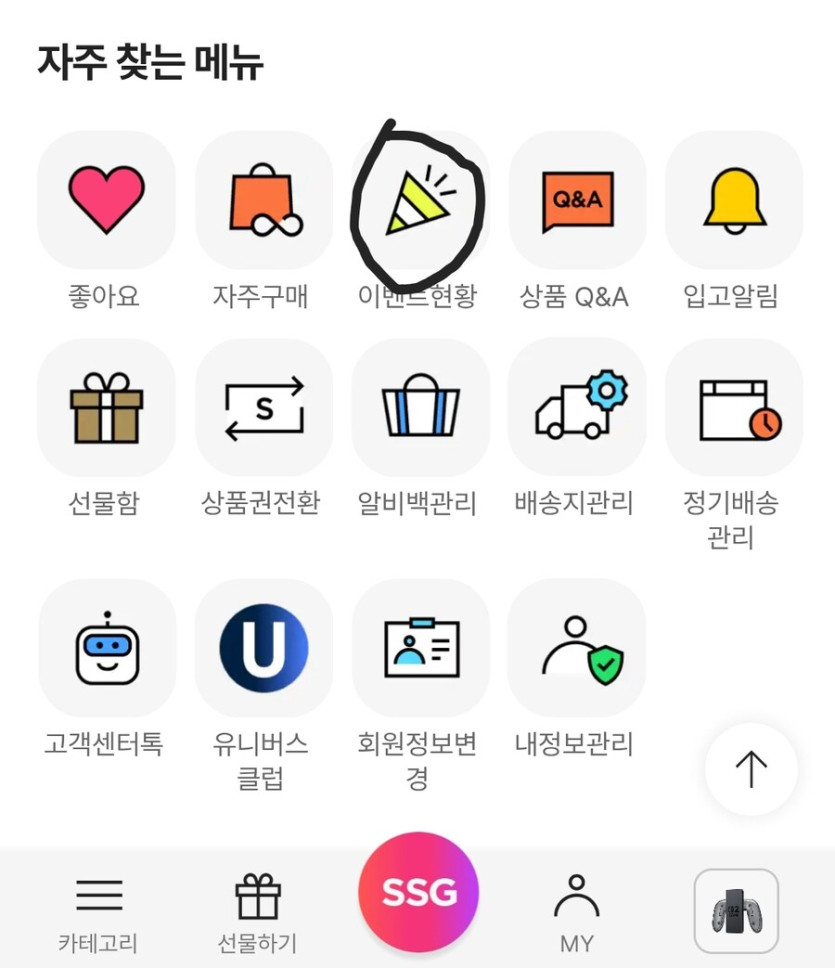Open the 카테고리 menu in bottom bar
Viewport: 835px width, 968px height.
click(x=99, y=906)
